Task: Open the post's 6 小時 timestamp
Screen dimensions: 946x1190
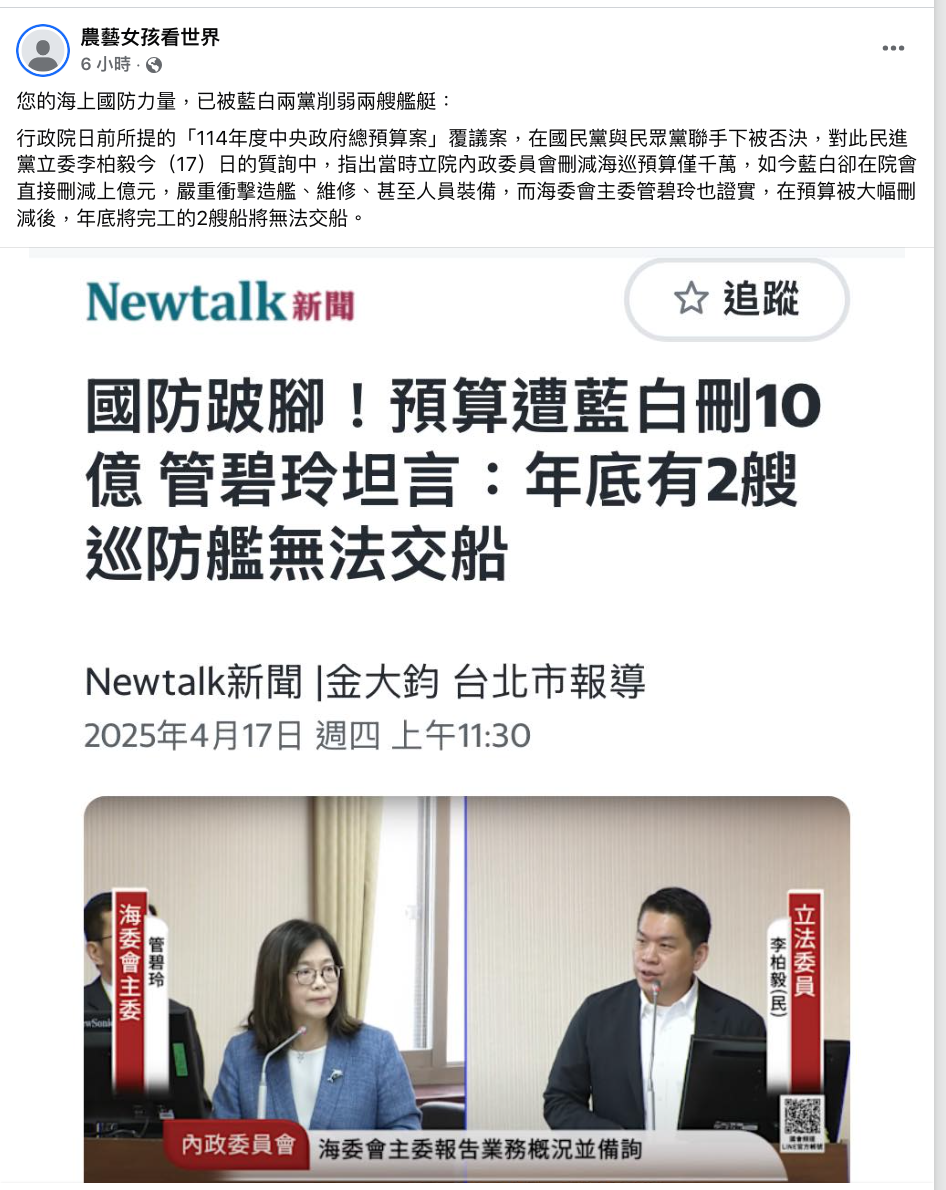Action: click(106, 65)
